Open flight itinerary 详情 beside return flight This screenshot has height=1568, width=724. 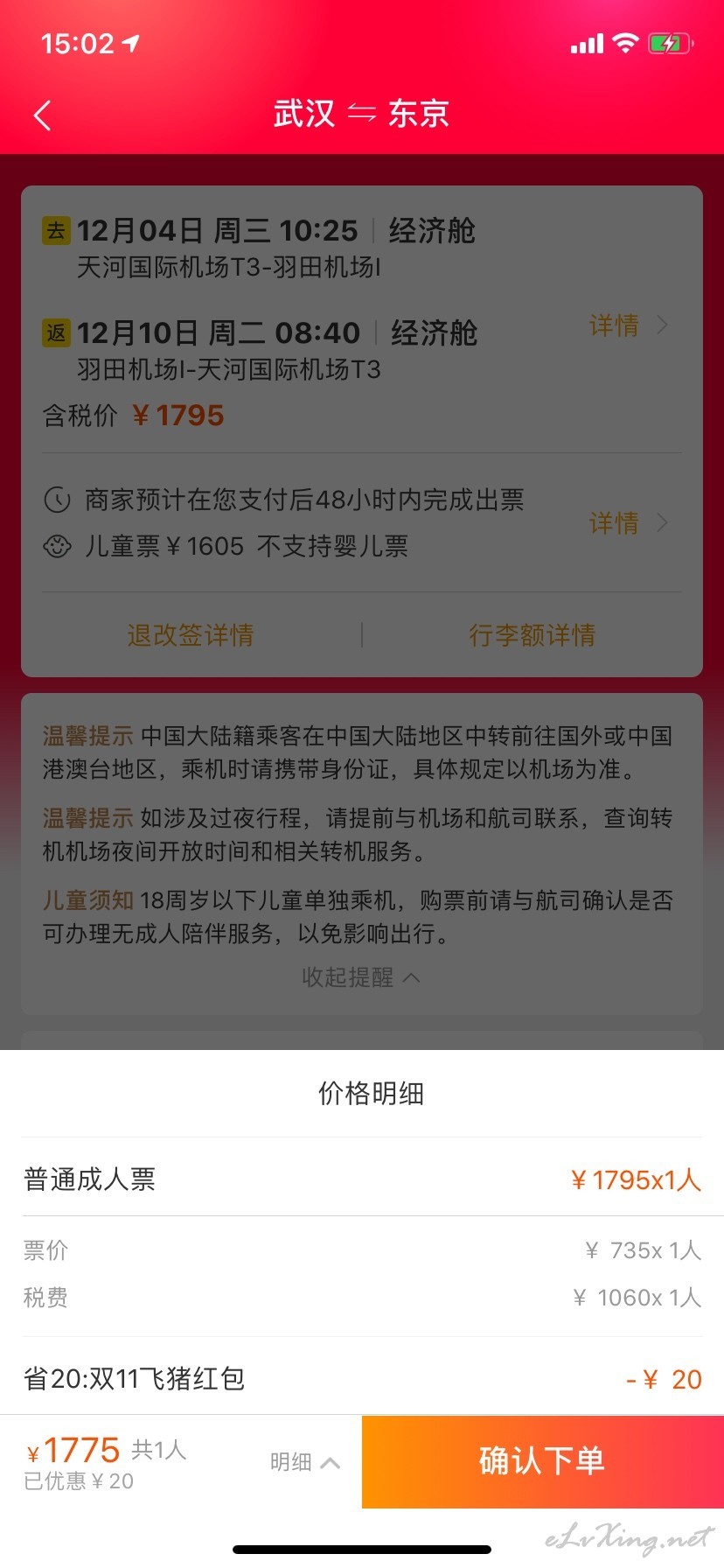pyautogui.click(x=629, y=325)
